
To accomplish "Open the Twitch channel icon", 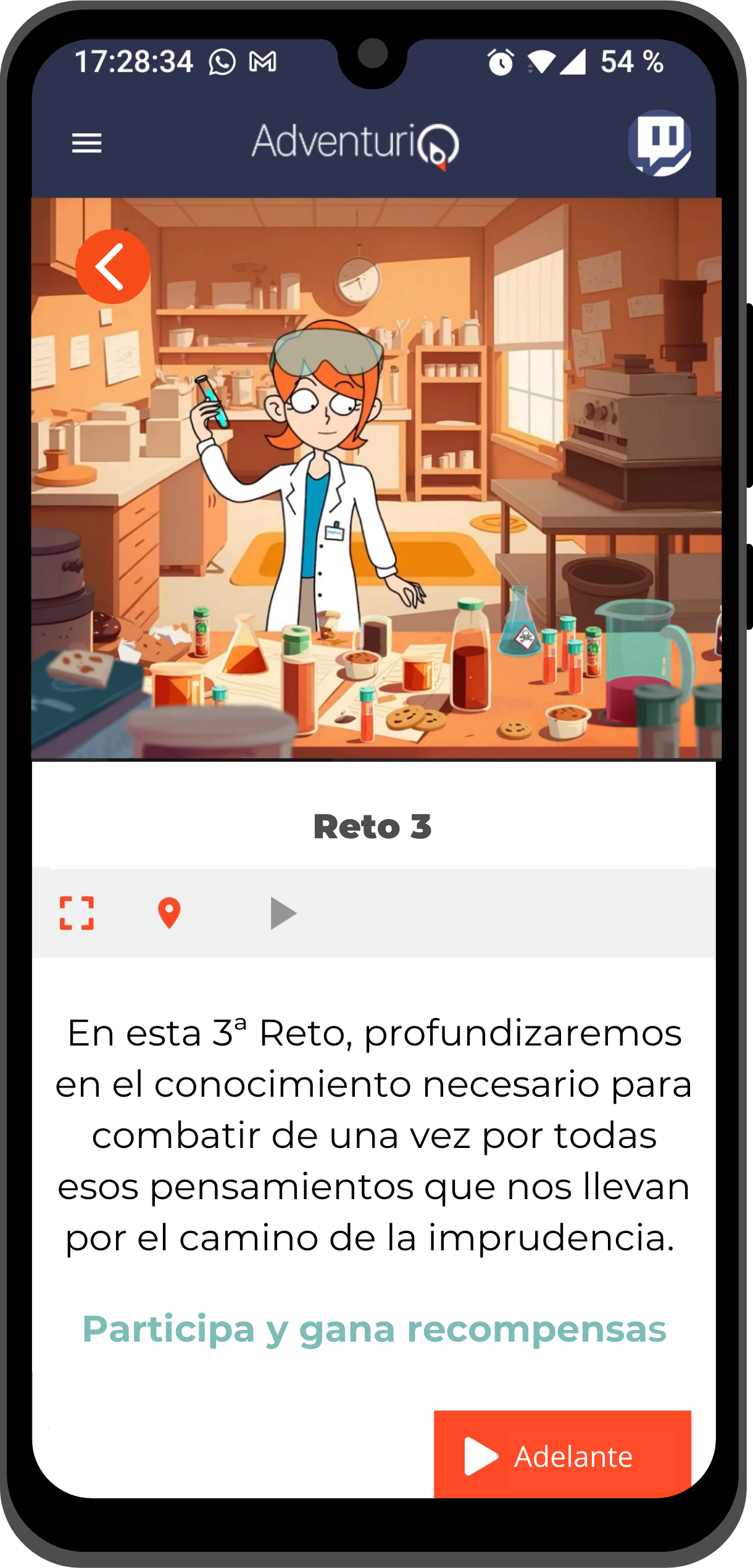I will coord(659,143).
